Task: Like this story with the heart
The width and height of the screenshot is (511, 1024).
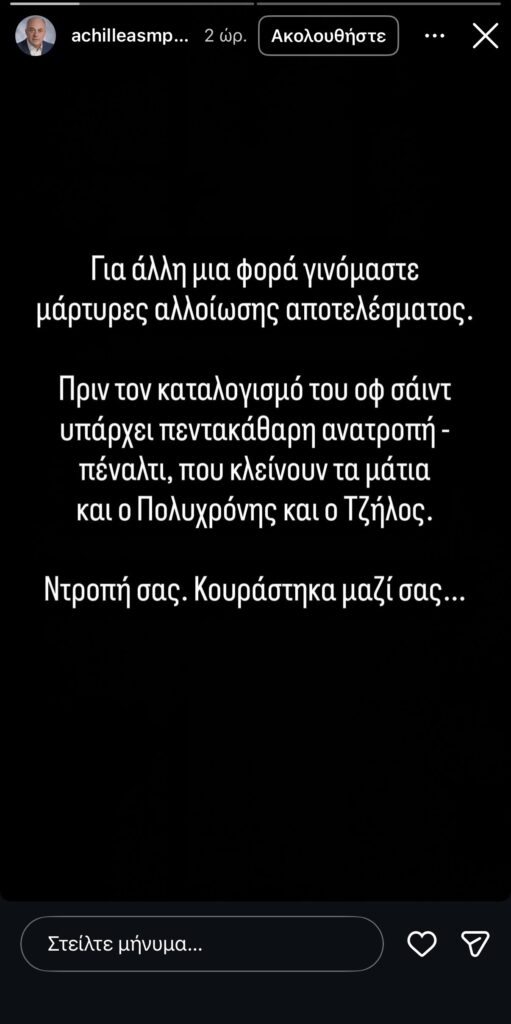Action: (421, 944)
